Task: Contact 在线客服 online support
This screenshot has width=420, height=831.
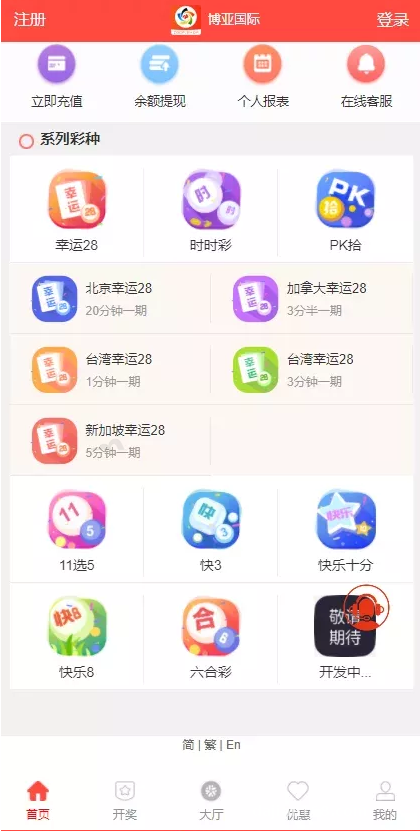Action: [x=366, y=77]
